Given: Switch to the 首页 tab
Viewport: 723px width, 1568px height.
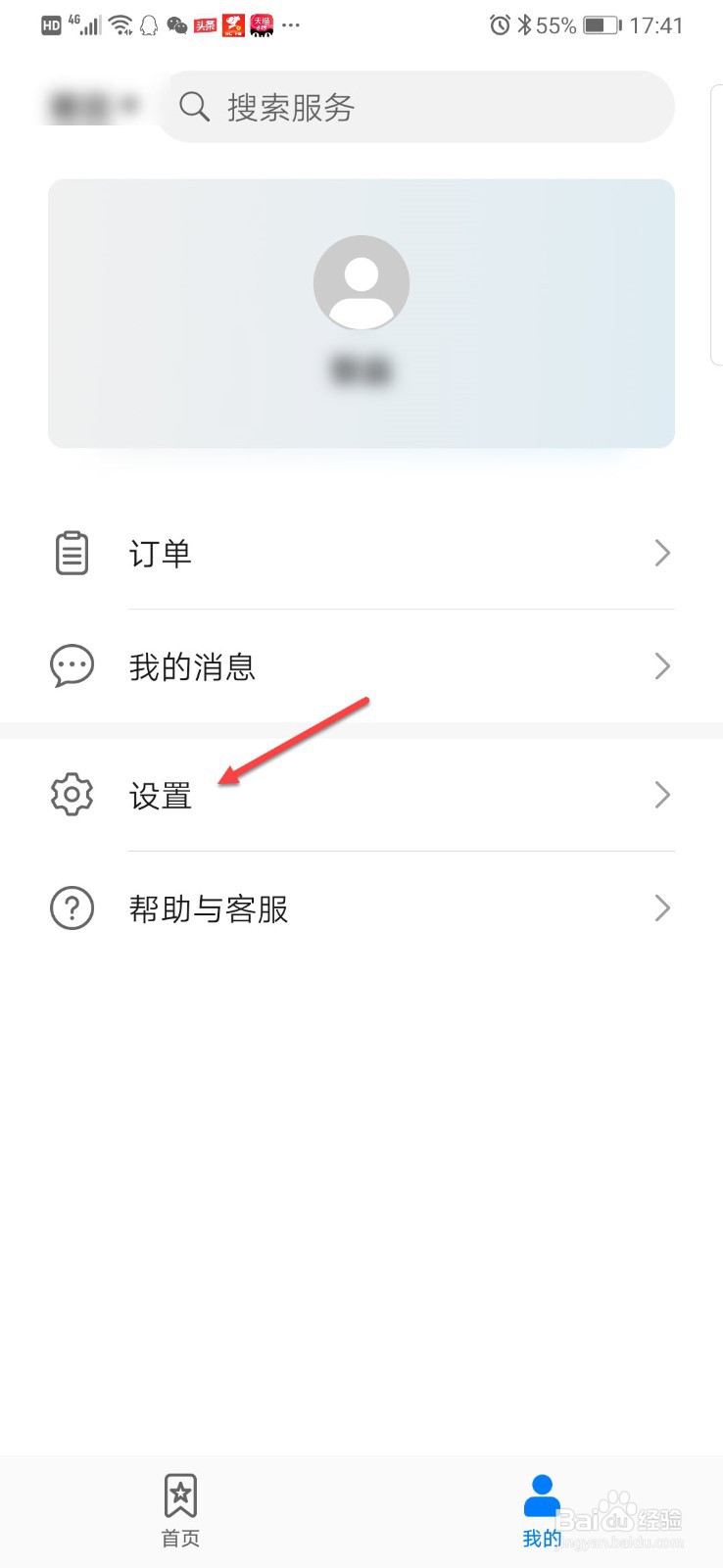Looking at the screenshot, I should pyautogui.click(x=180, y=1509).
